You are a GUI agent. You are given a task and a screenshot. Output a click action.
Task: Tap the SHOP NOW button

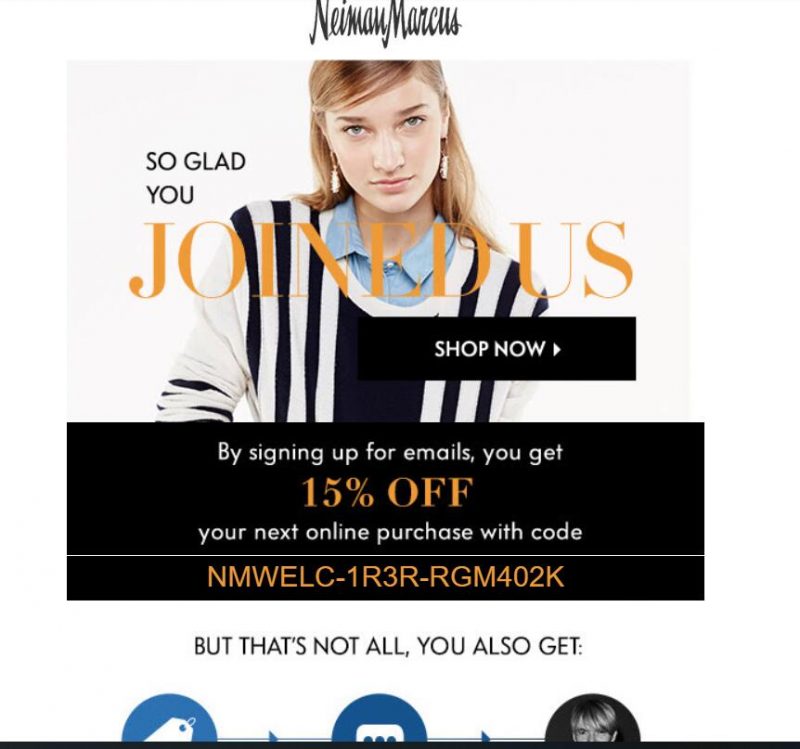[x=497, y=349]
